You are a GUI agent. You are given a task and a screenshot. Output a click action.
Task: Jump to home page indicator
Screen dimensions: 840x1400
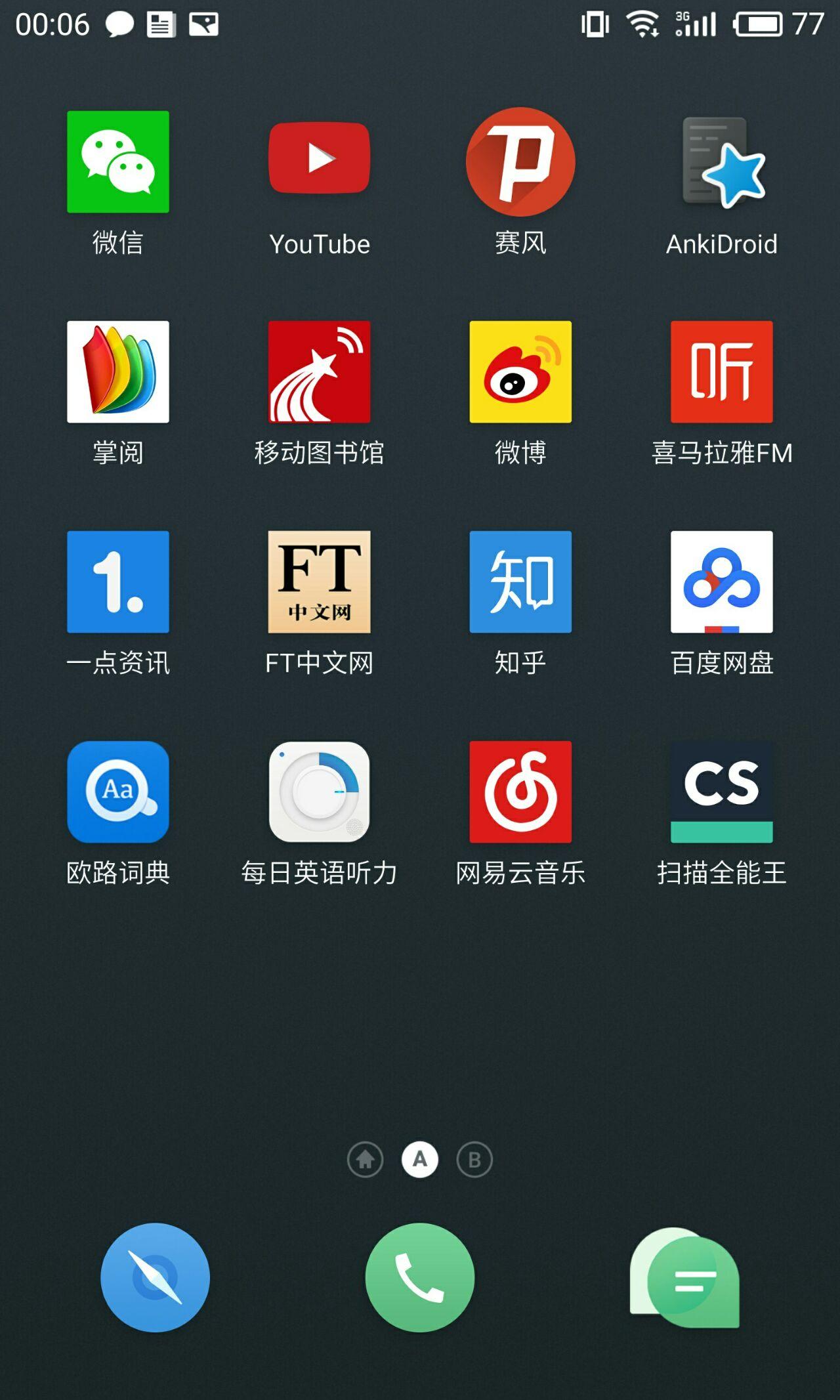point(366,1160)
